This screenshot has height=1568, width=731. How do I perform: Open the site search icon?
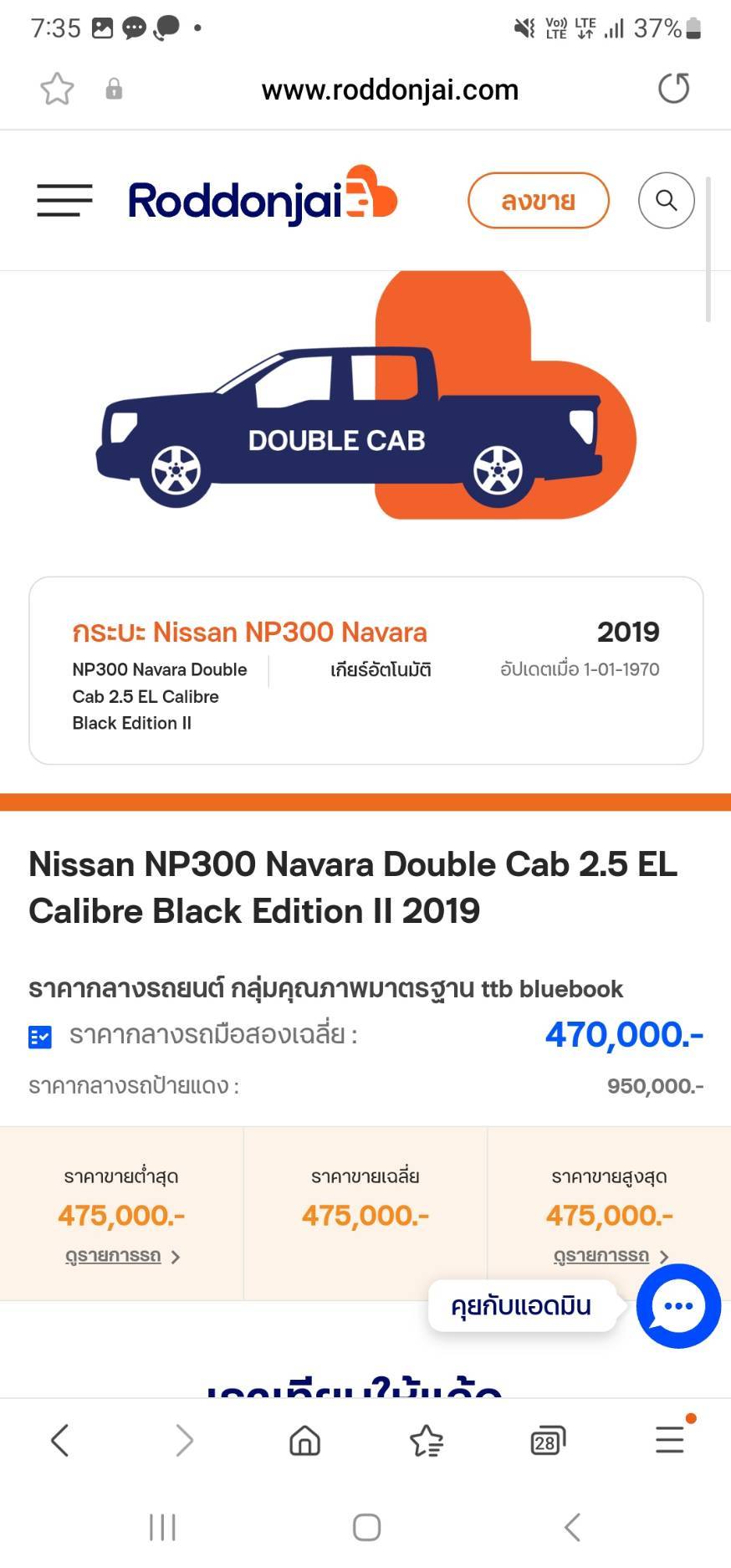(x=666, y=201)
